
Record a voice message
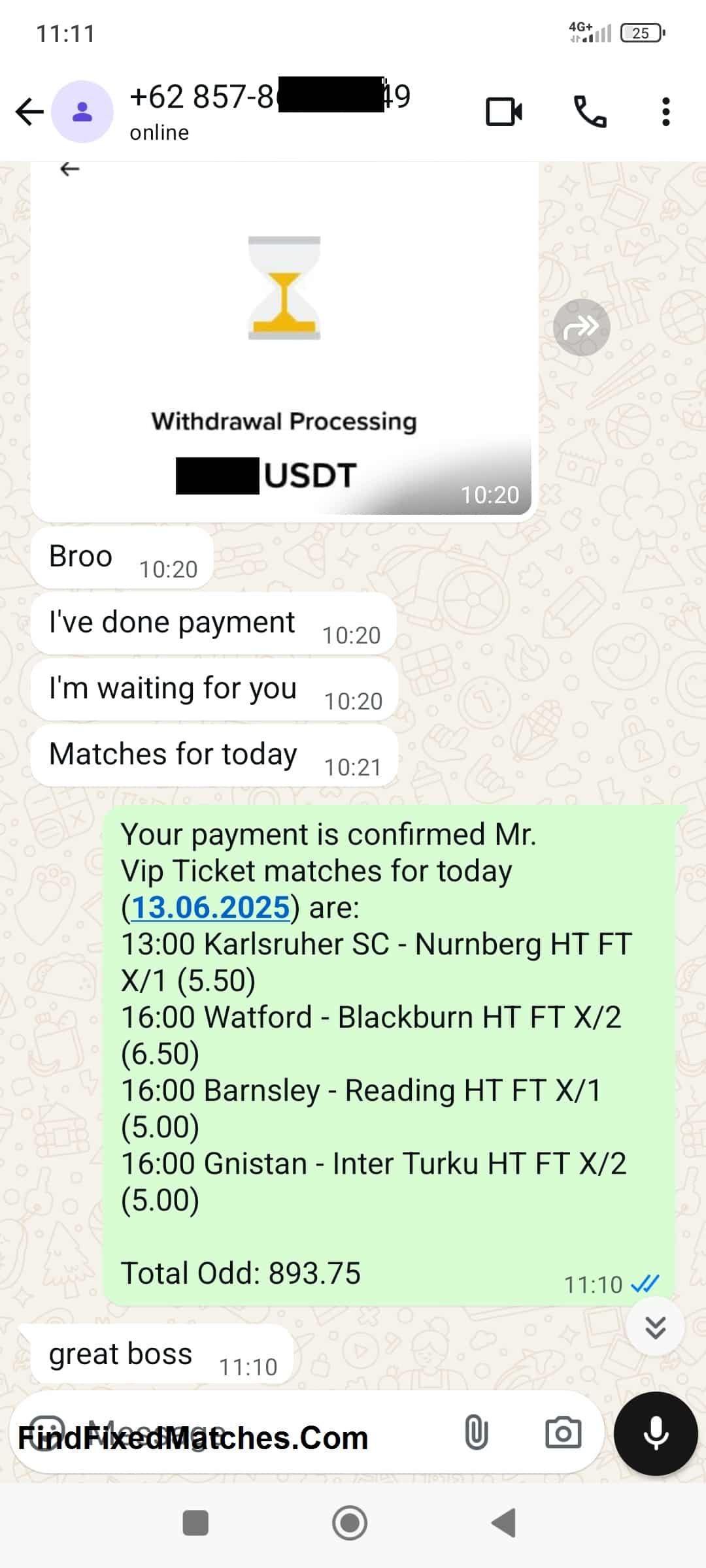pyautogui.click(x=655, y=1433)
